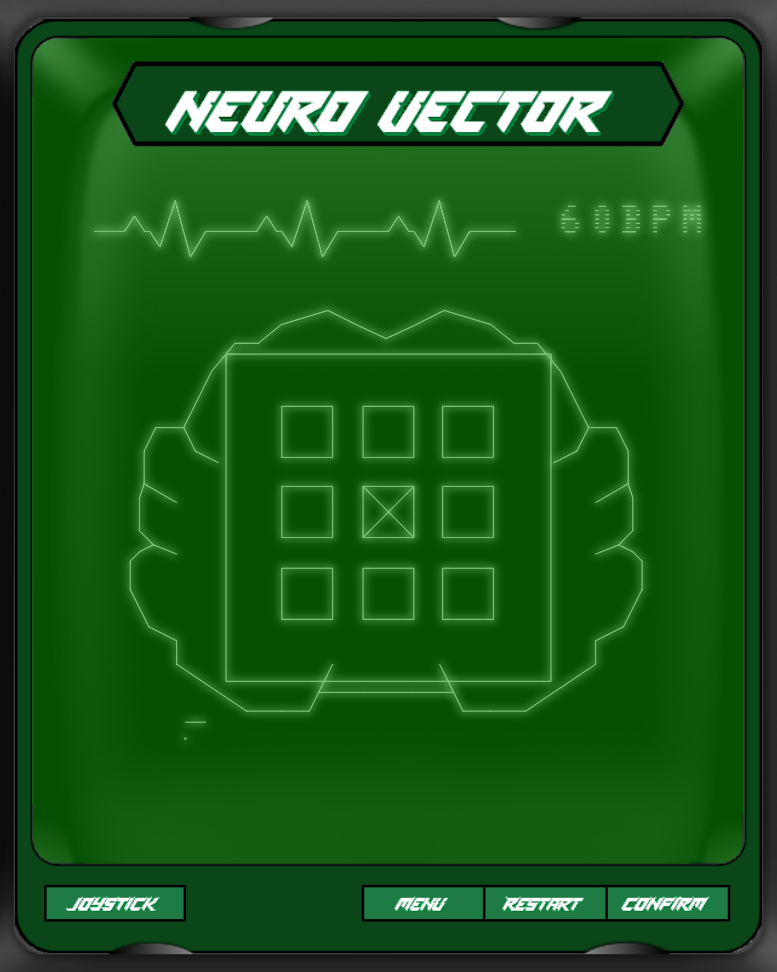777x972 pixels.
Task: Select the middle-left grid cell
Action: 307,512
